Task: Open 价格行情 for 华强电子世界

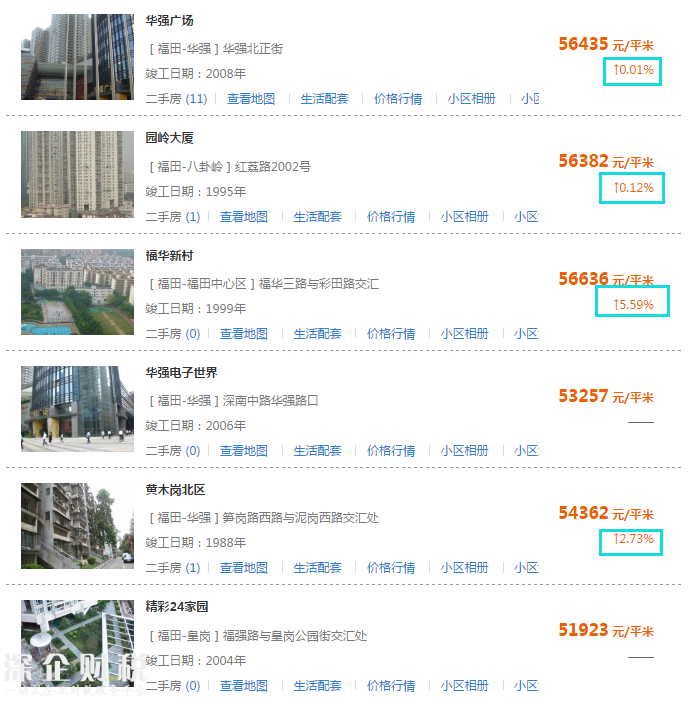Action: (391, 450)
